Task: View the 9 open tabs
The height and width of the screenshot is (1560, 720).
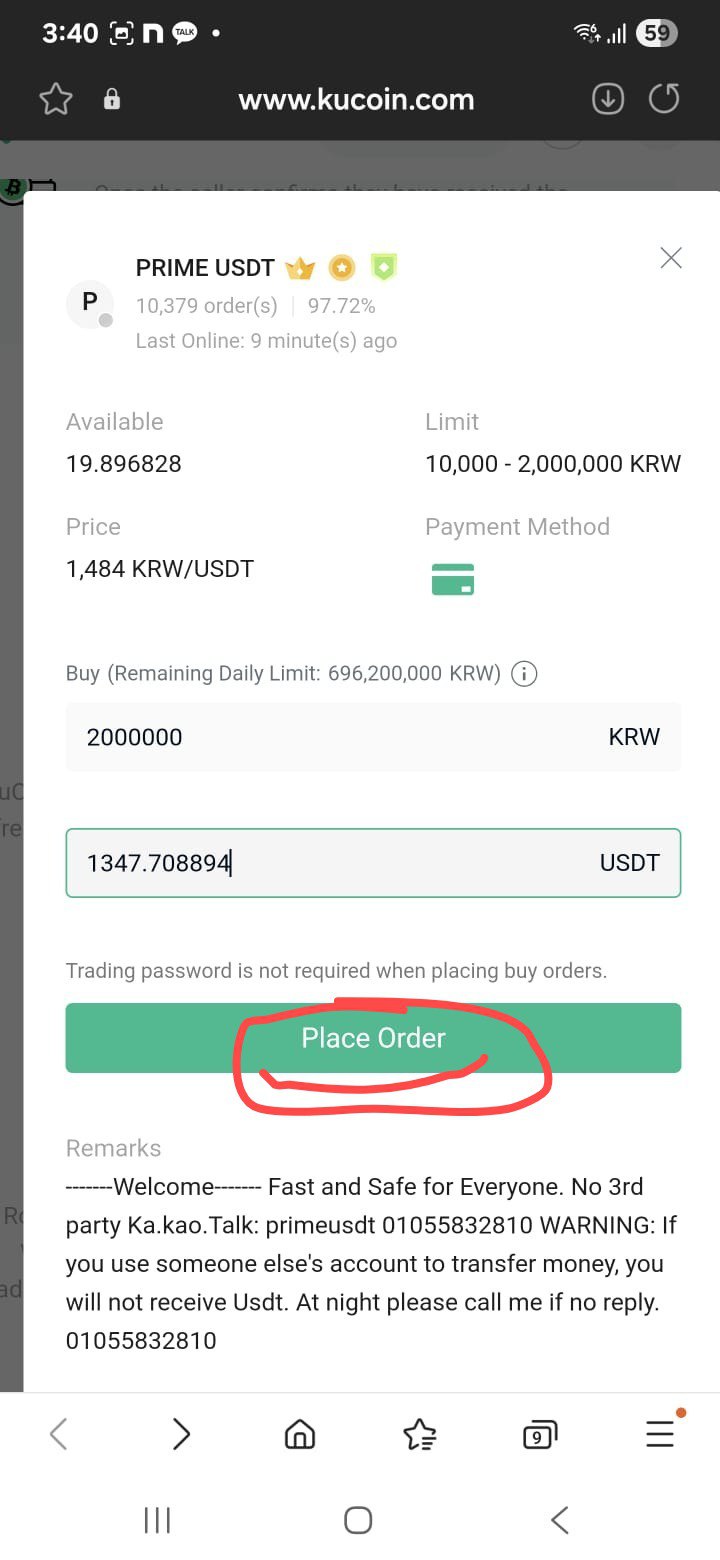Action: pos(540,1435)
